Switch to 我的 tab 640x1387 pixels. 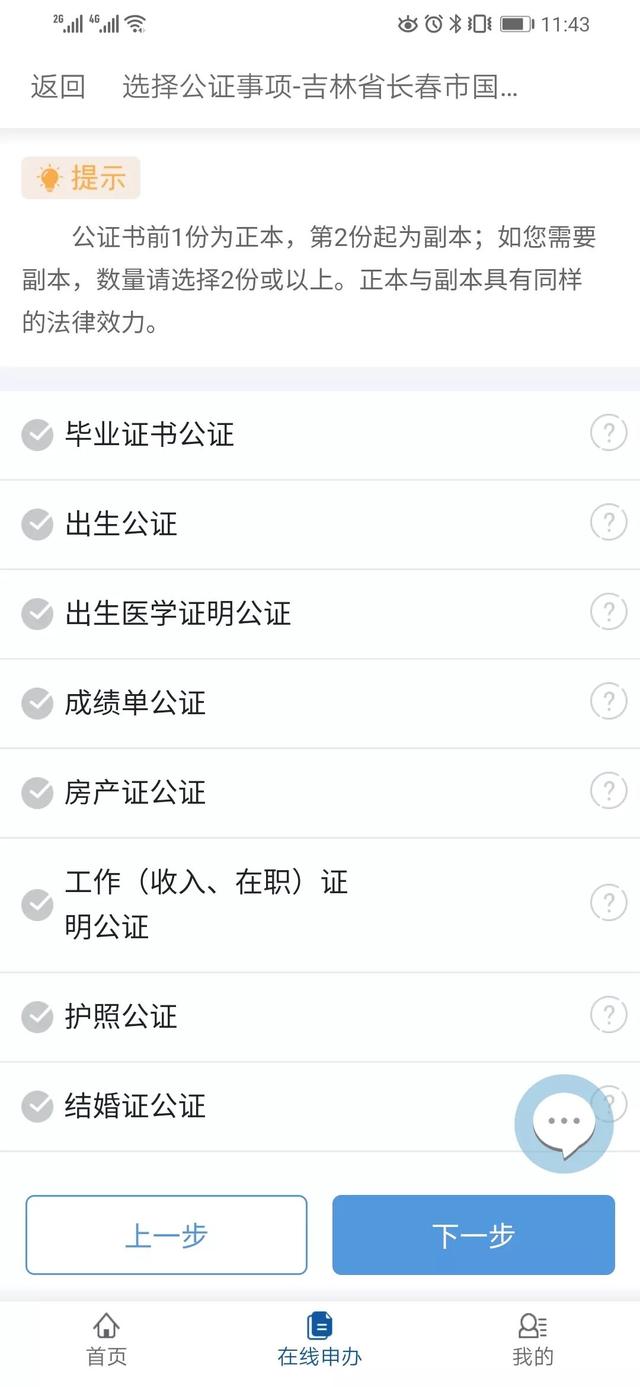coord(533,1340)
